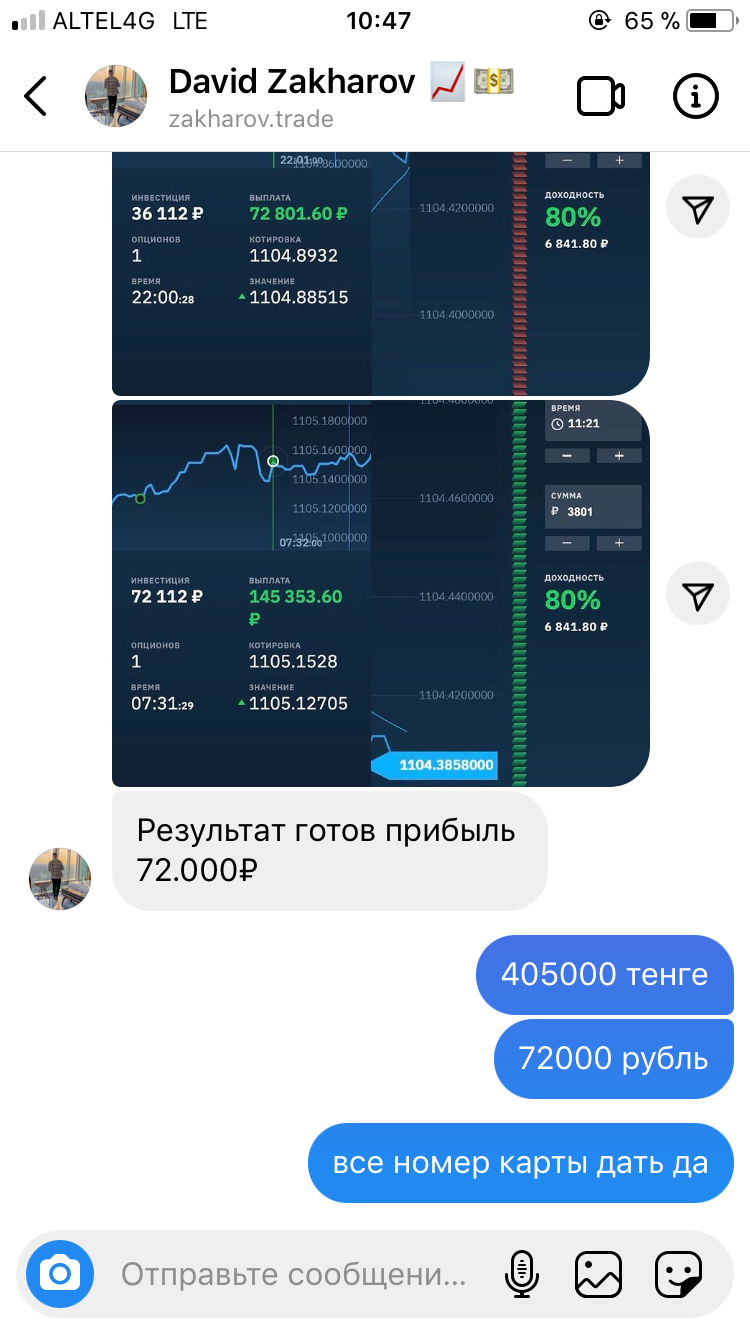This screenshot has height=1334, width=750.
Task: Pick a photo from the gallery
Action: coord(598,1274)
